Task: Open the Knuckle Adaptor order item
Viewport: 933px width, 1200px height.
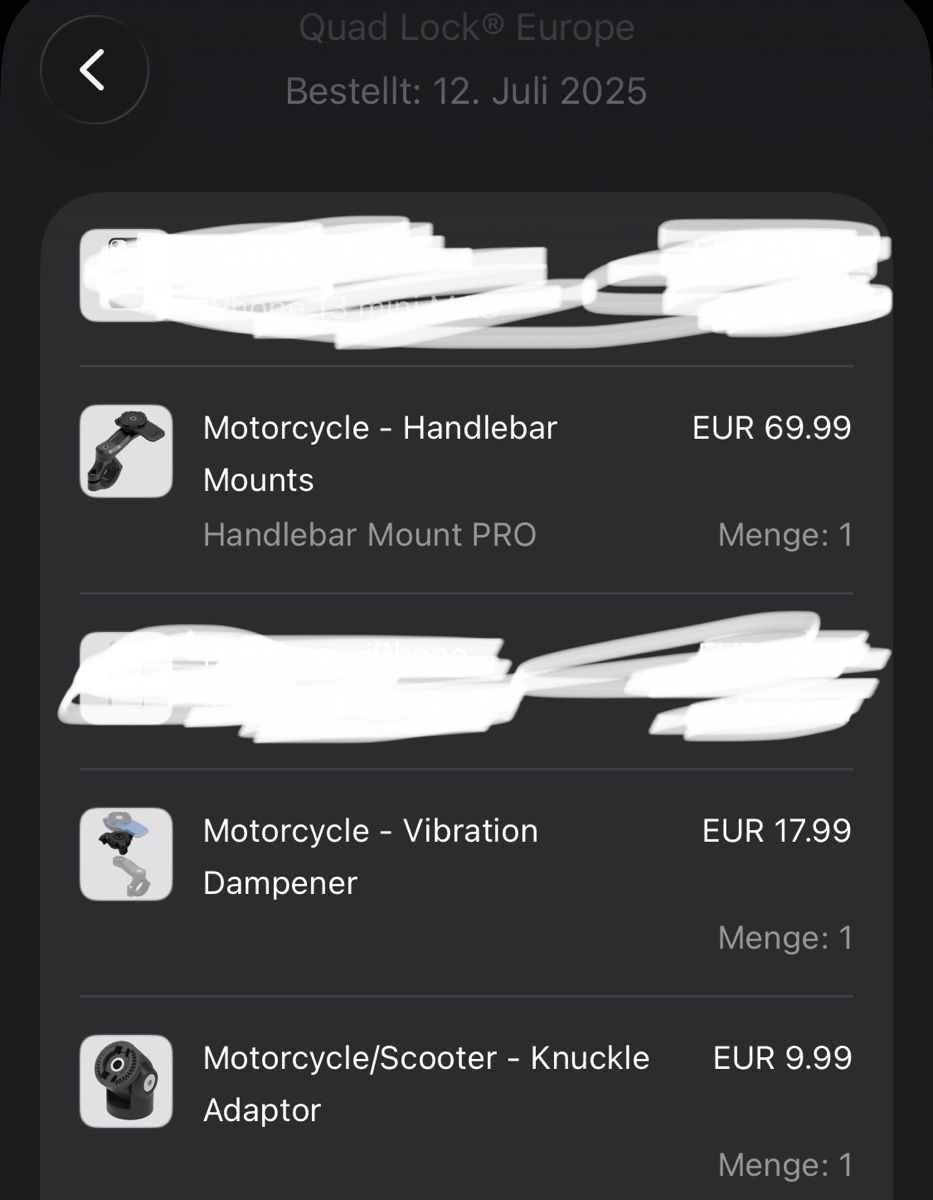Action: point(426,1083)
